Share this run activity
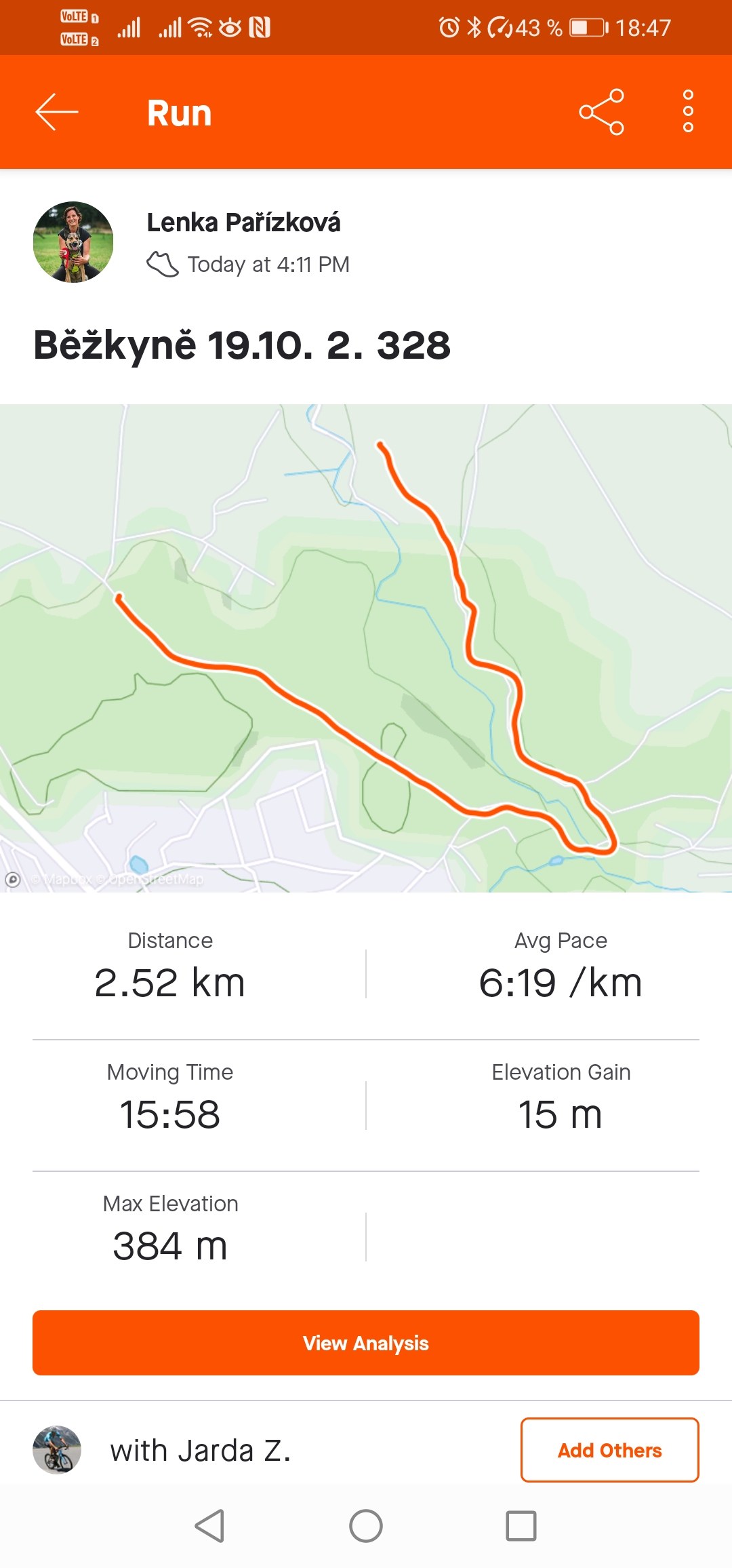The image size is (732, 1568). coord(601,112)
